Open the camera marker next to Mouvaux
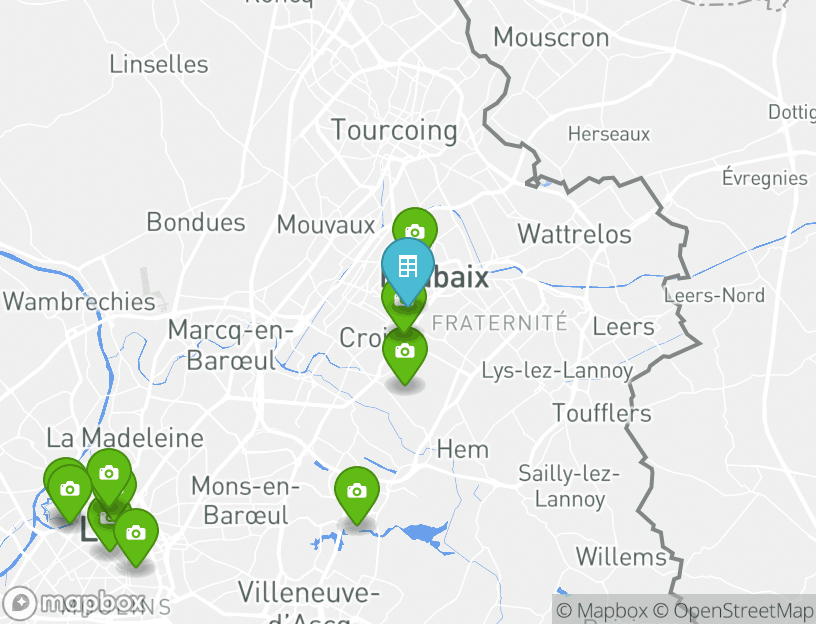This screenshot has height=624, width=816. point(414,231)
